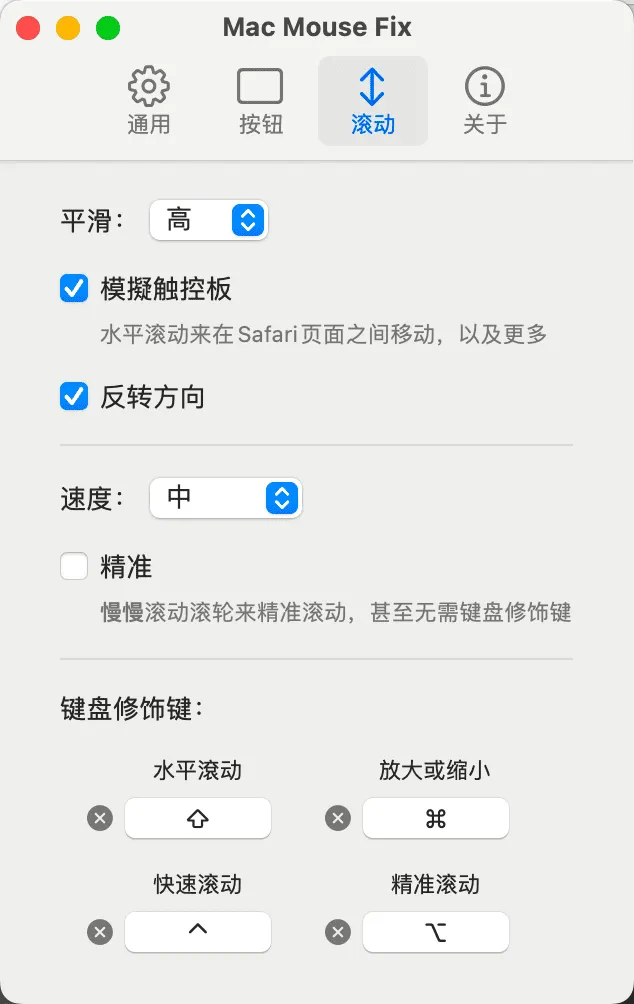
Task: Select the 滚动 tab
Action: click(372, 101)
